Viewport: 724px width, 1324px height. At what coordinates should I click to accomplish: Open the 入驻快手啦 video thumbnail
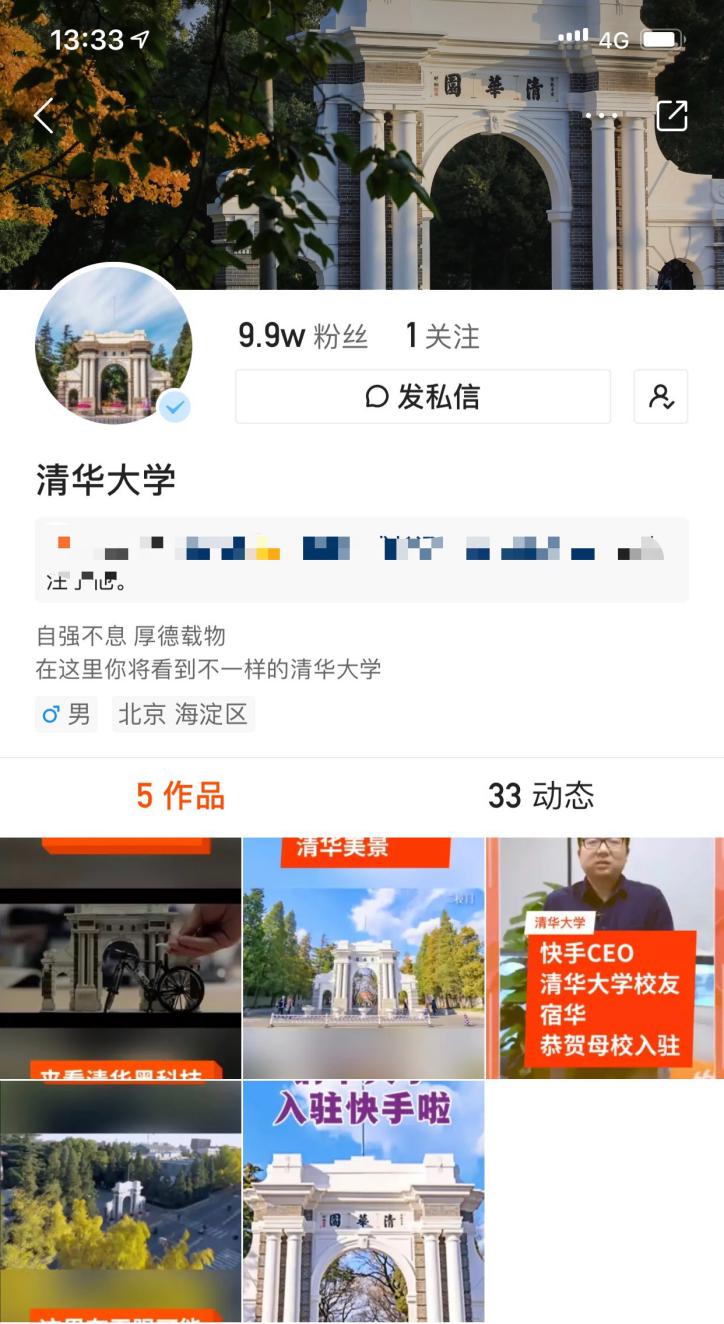click(x=362, y=1200)
